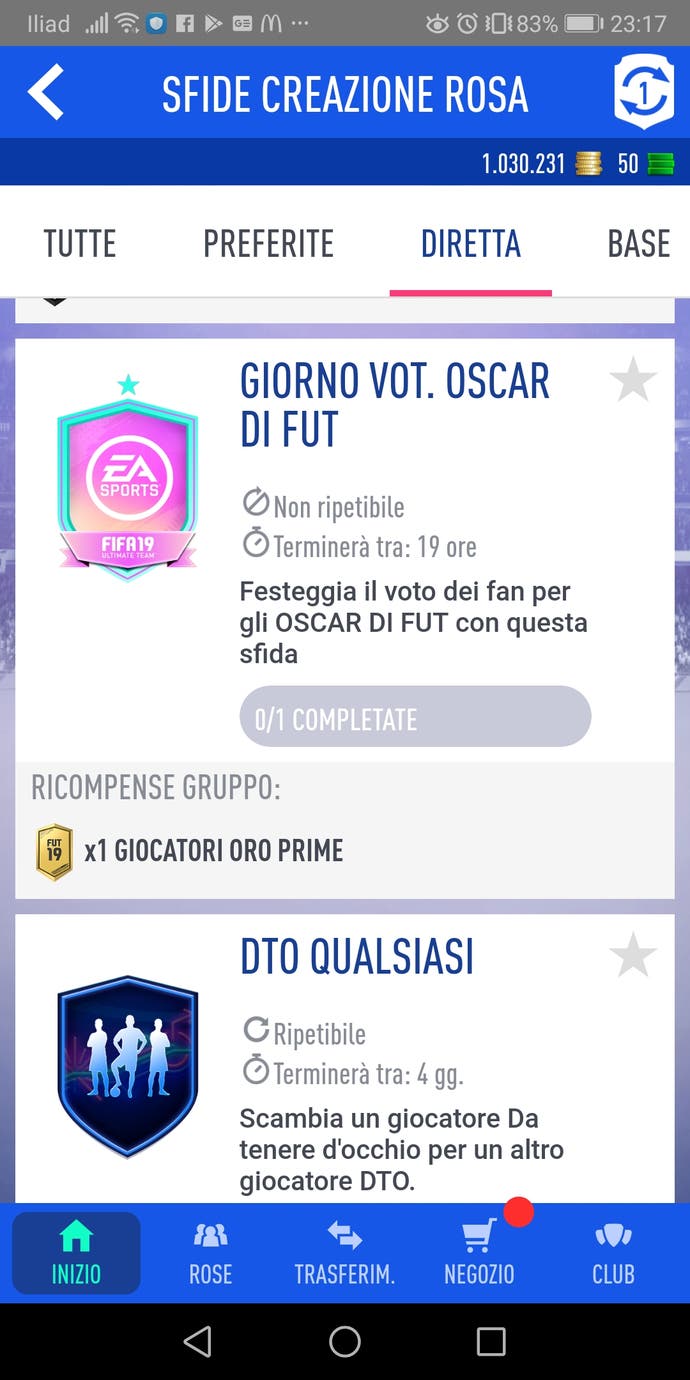Select the DIRETTA tab
Image resolution: width=690 pixels, height=1380 pixels.
[470, 244]
